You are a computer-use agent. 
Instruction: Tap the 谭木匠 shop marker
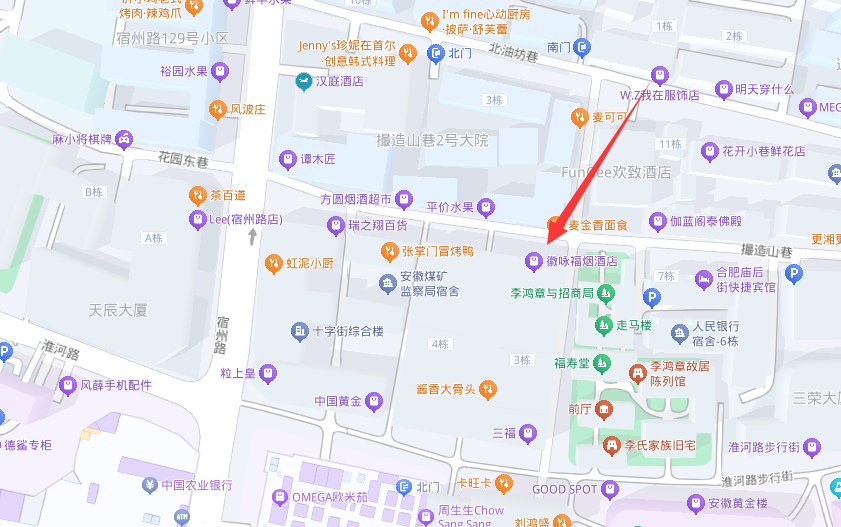tap(285, 159)
